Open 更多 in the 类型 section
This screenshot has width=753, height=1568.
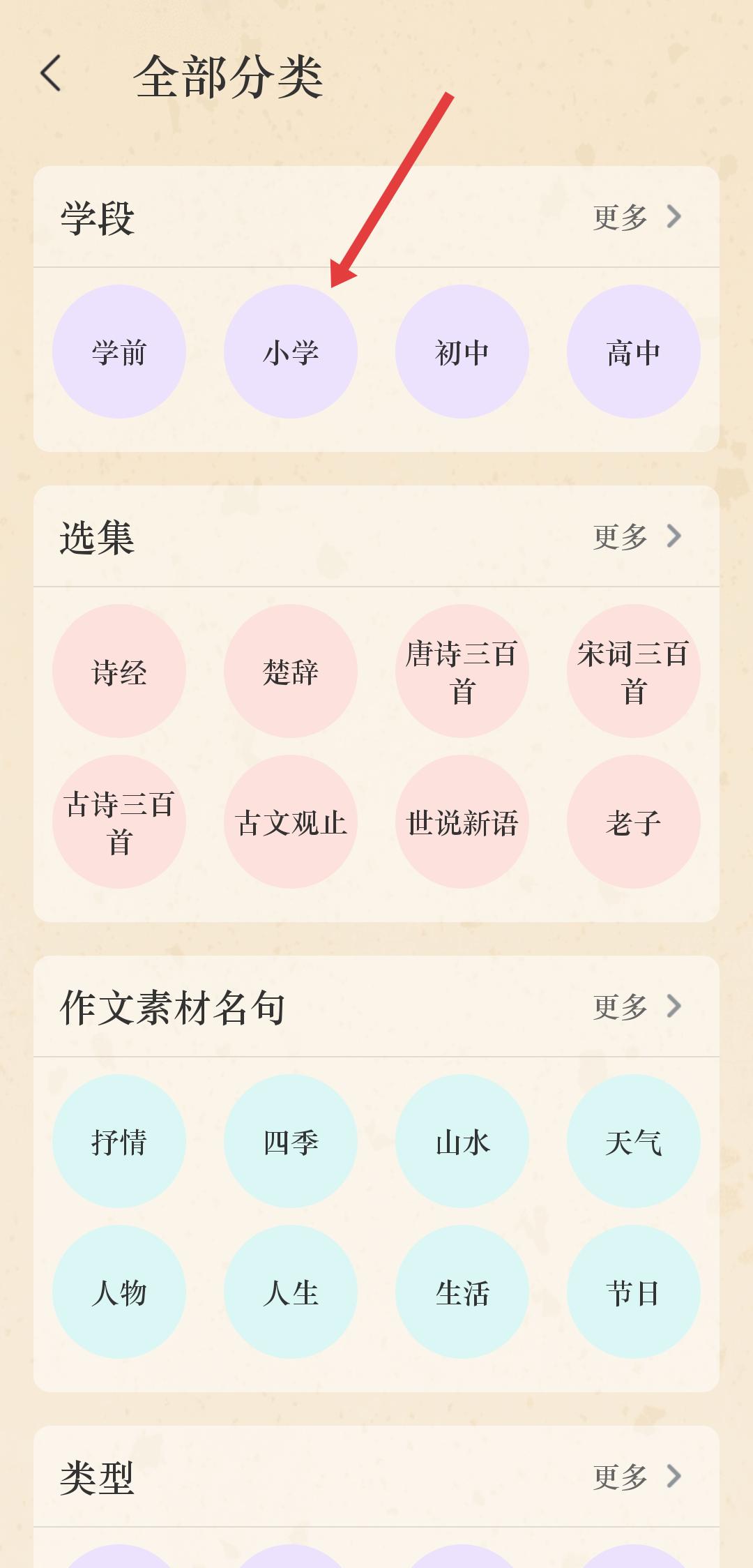(x=636, y=1477)
